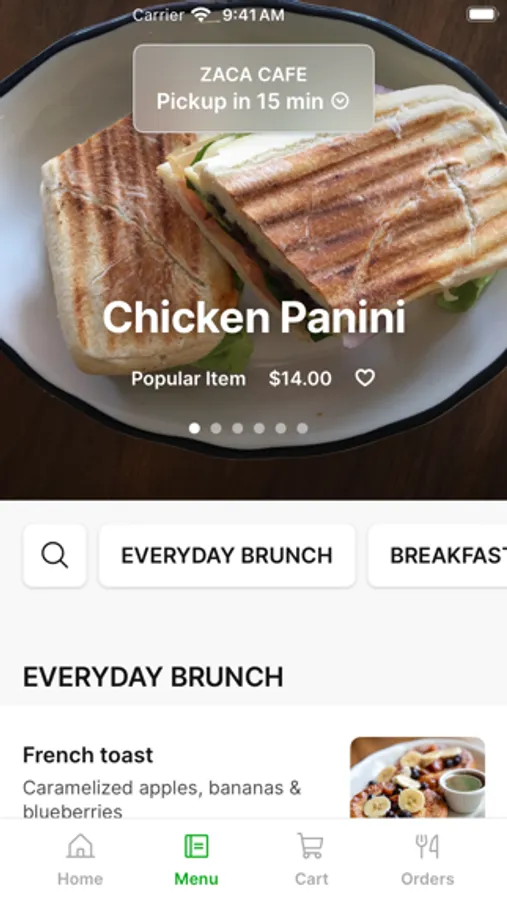Favorite the Chicken Panini with the heart icon
The image size is (507, 900).
point(365,378)
